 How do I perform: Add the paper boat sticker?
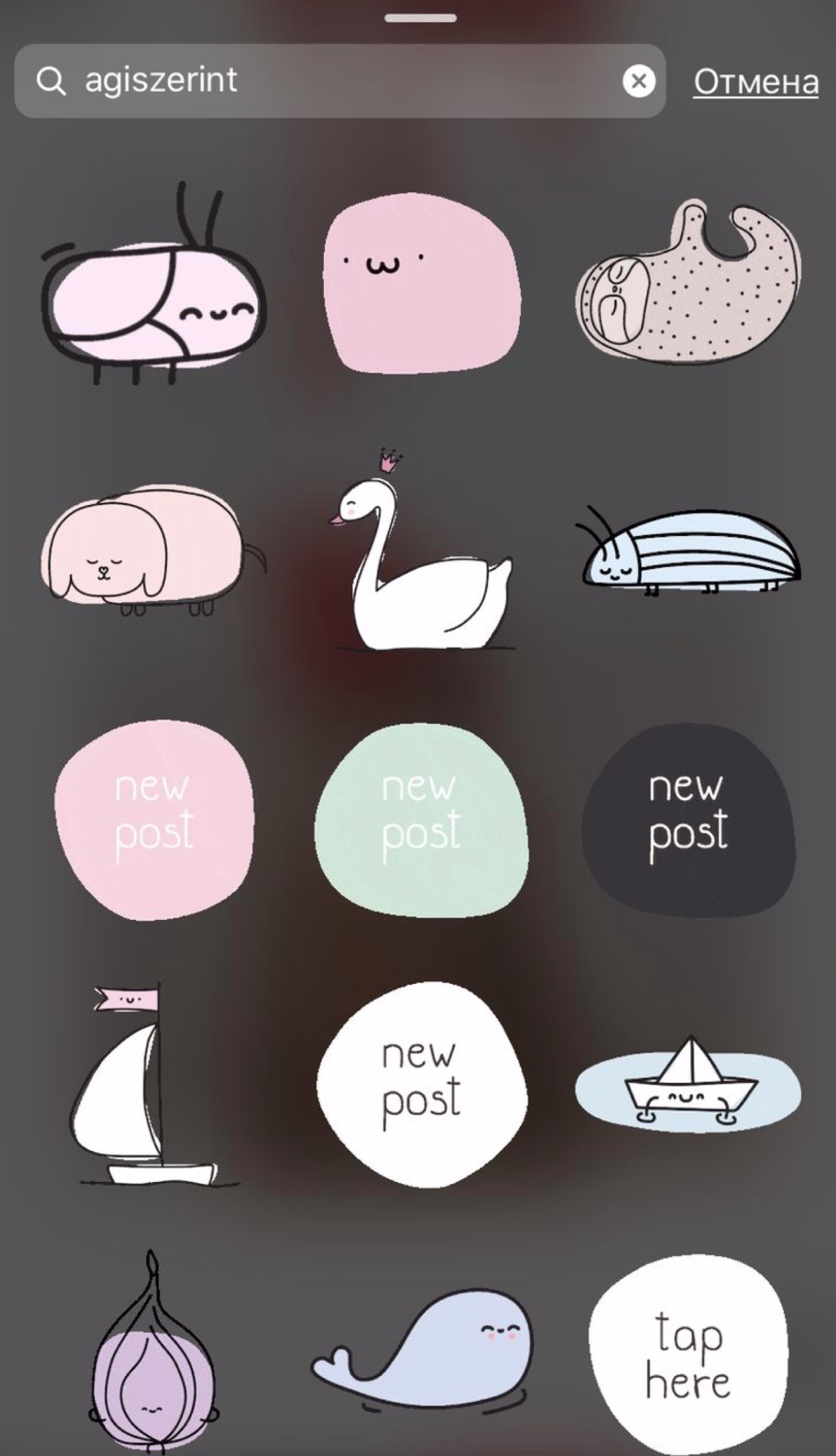(x=688, y=1084)
